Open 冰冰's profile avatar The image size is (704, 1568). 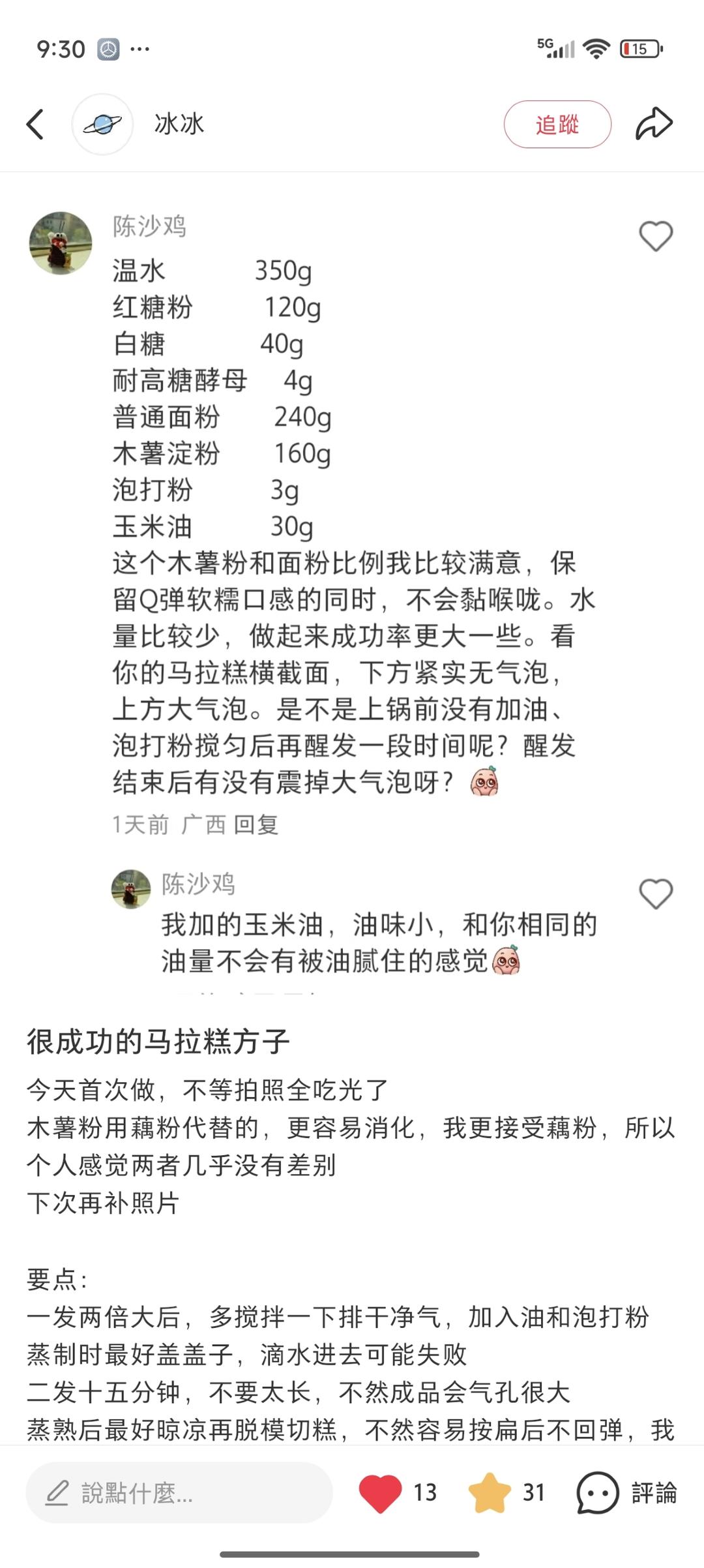(x=103, y=123)
